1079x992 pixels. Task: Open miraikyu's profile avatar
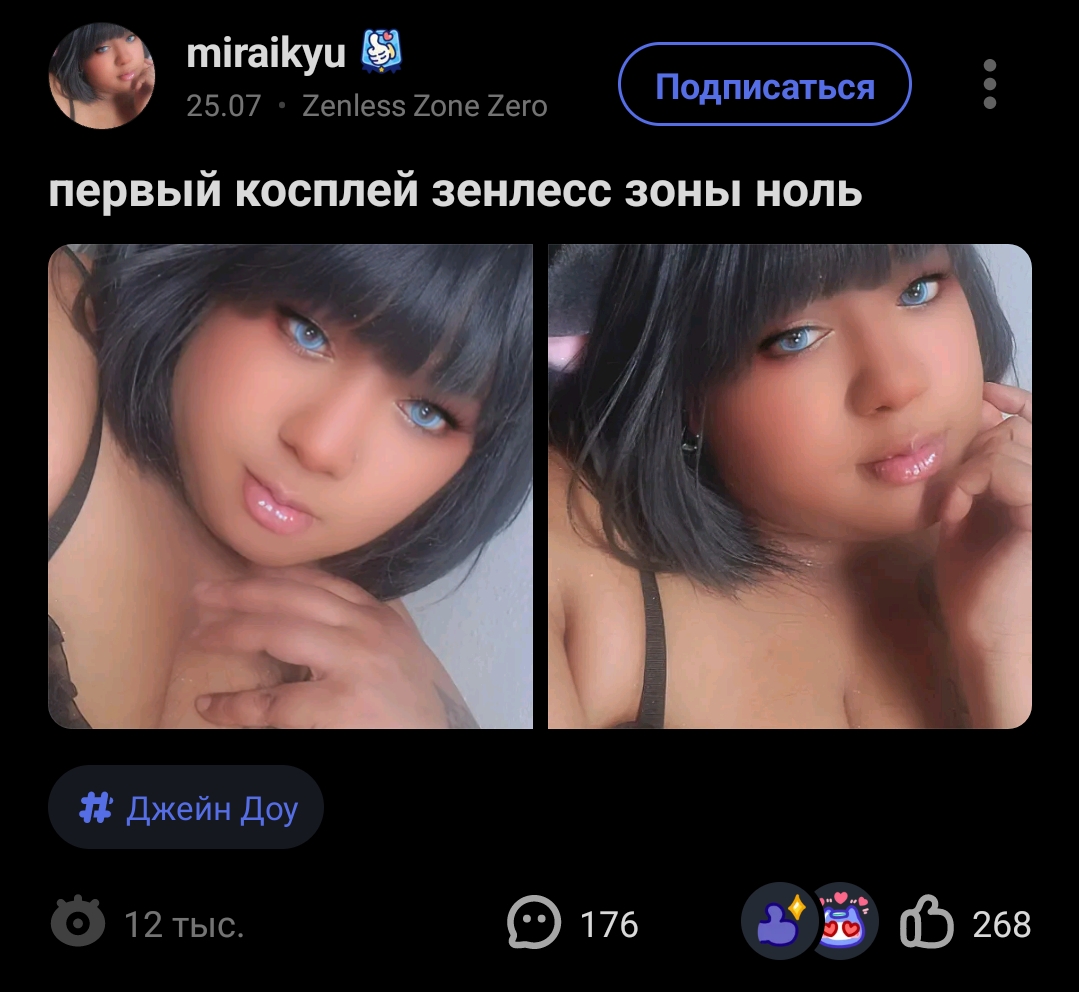click(x=102, y=76)
